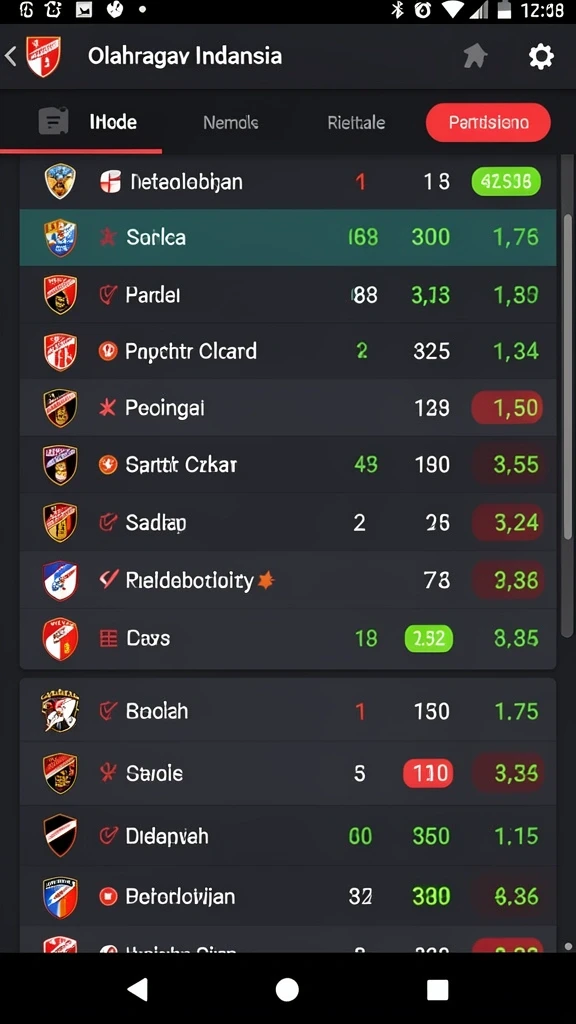The height and width of the screenshot is (1024, 576).
Task: Tap the red 110 chip on Saroie
Action: coord(428,773)
